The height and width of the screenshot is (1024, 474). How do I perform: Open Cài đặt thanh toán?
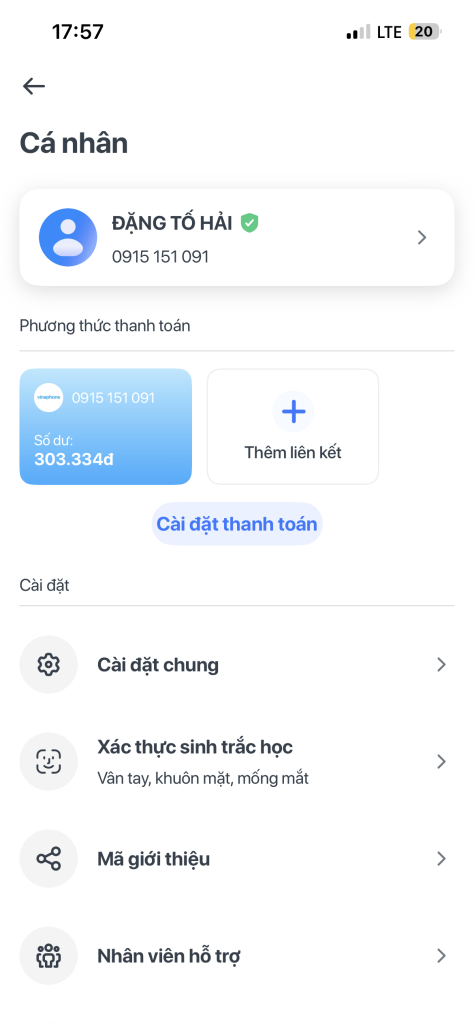pyautogui.click(x=237, y=524)
